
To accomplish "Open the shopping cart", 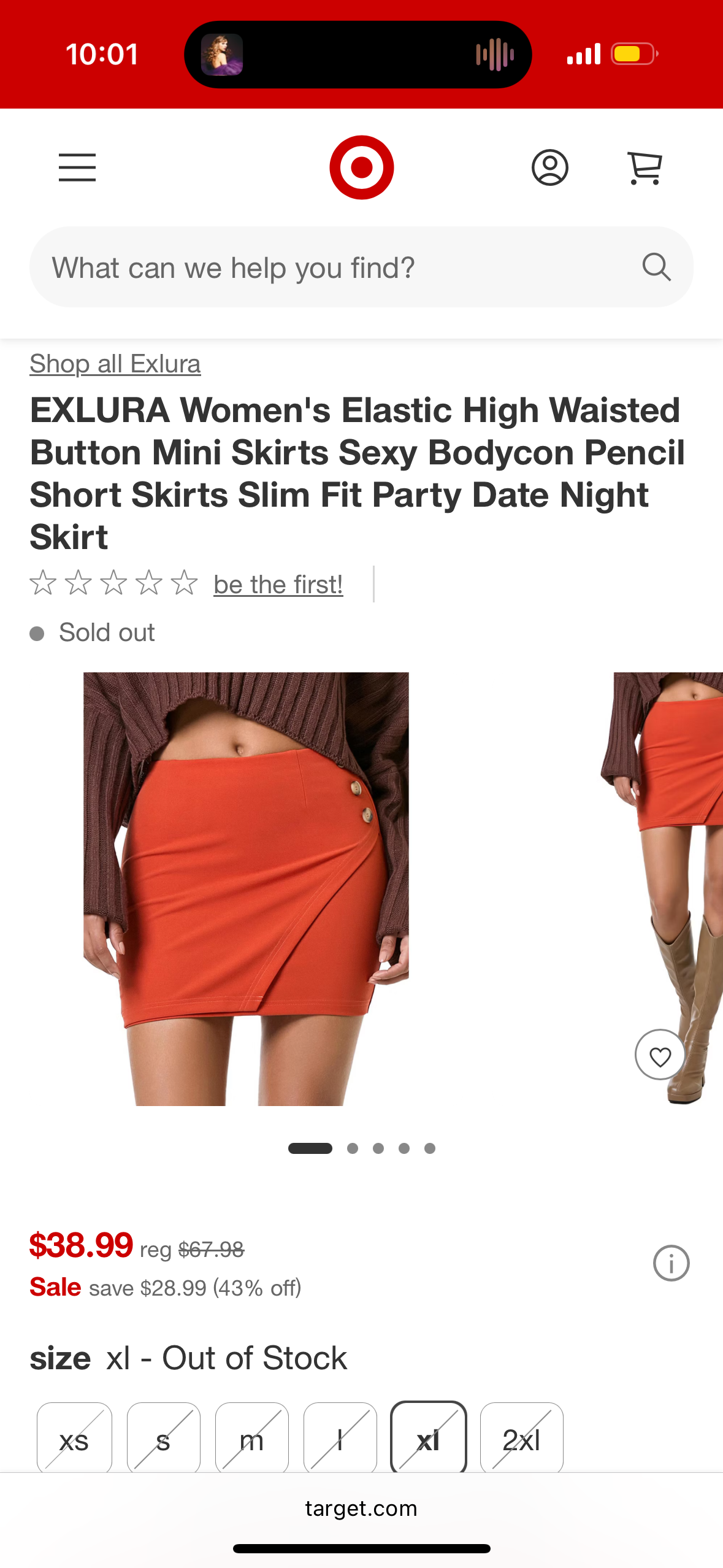I will [645, 167].
